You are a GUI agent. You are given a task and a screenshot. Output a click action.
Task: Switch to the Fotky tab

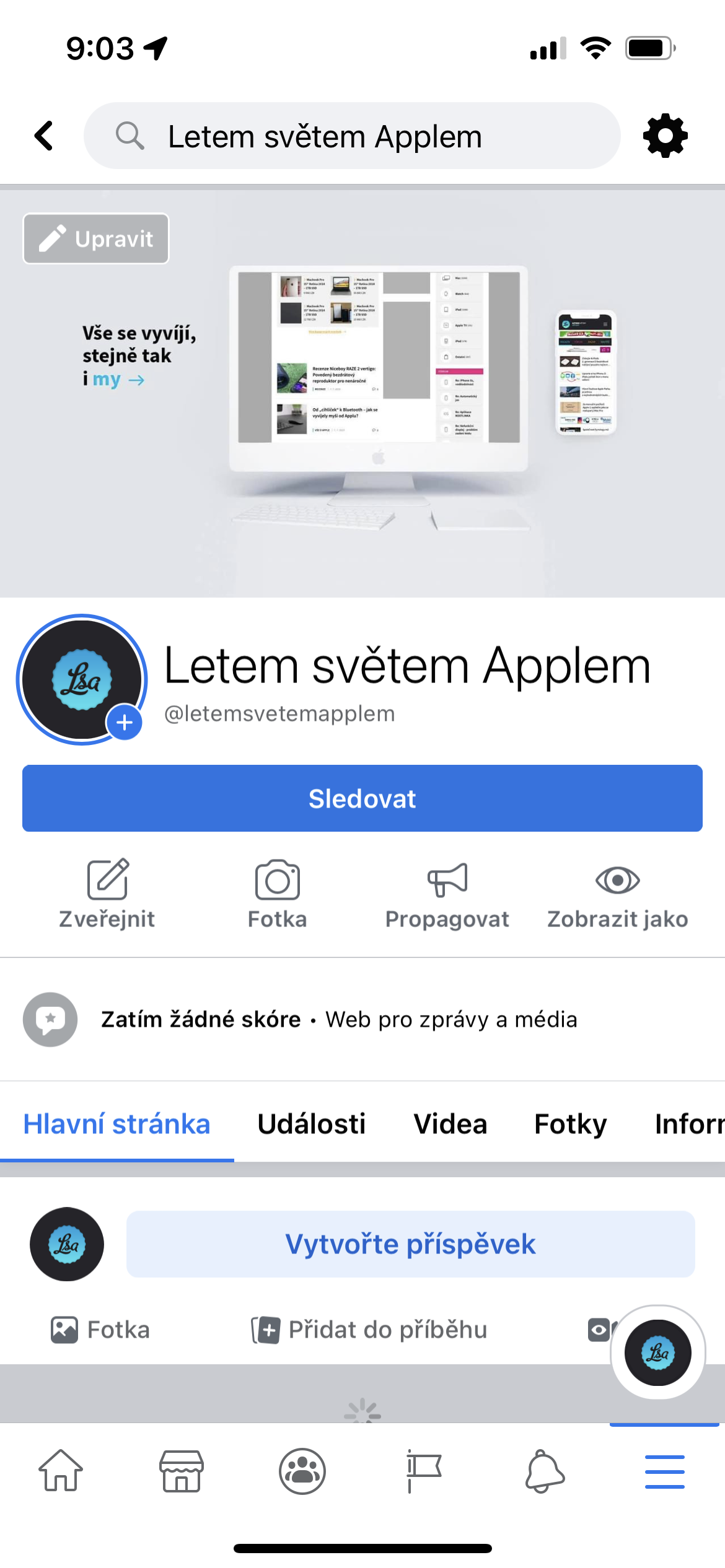point(570,1123)
